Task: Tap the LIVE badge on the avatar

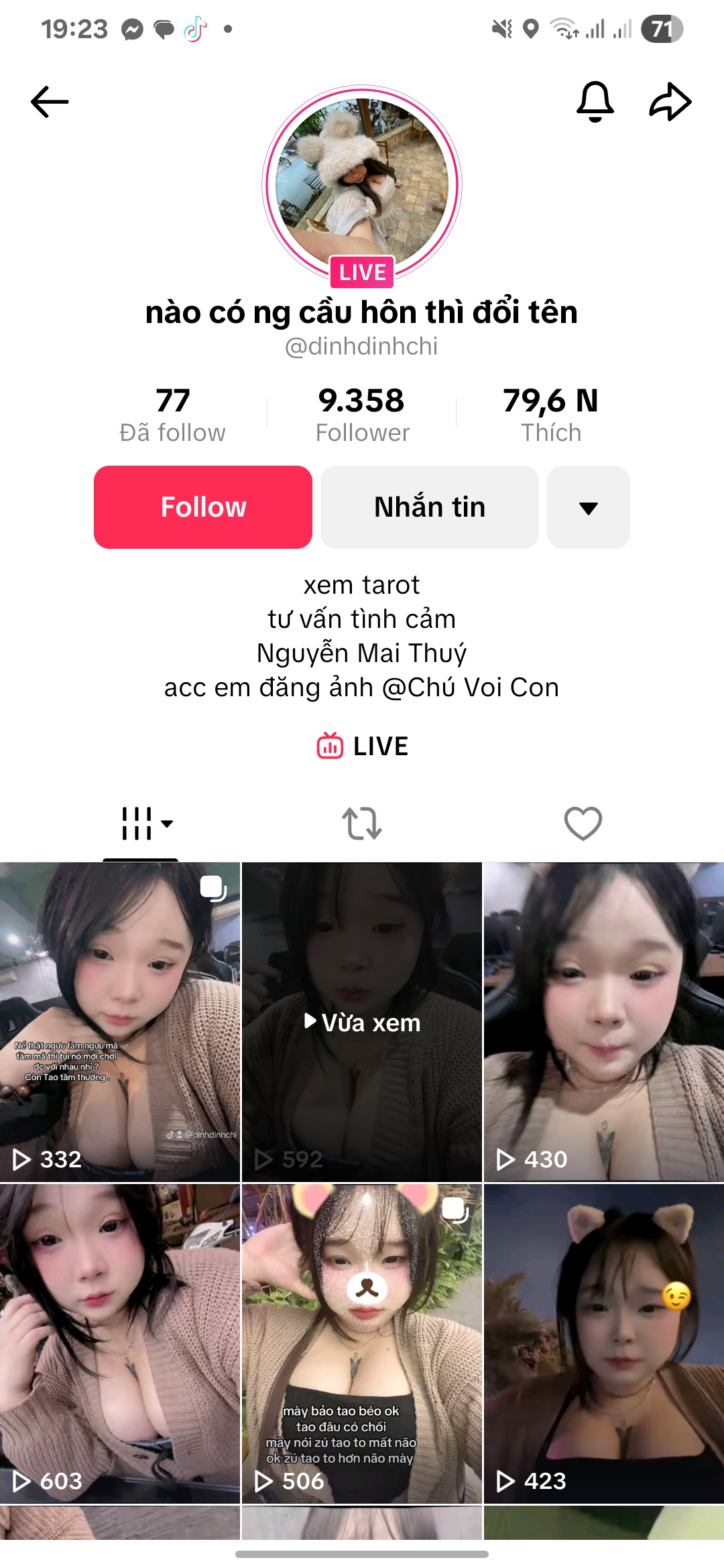Action: pos(361,271)
